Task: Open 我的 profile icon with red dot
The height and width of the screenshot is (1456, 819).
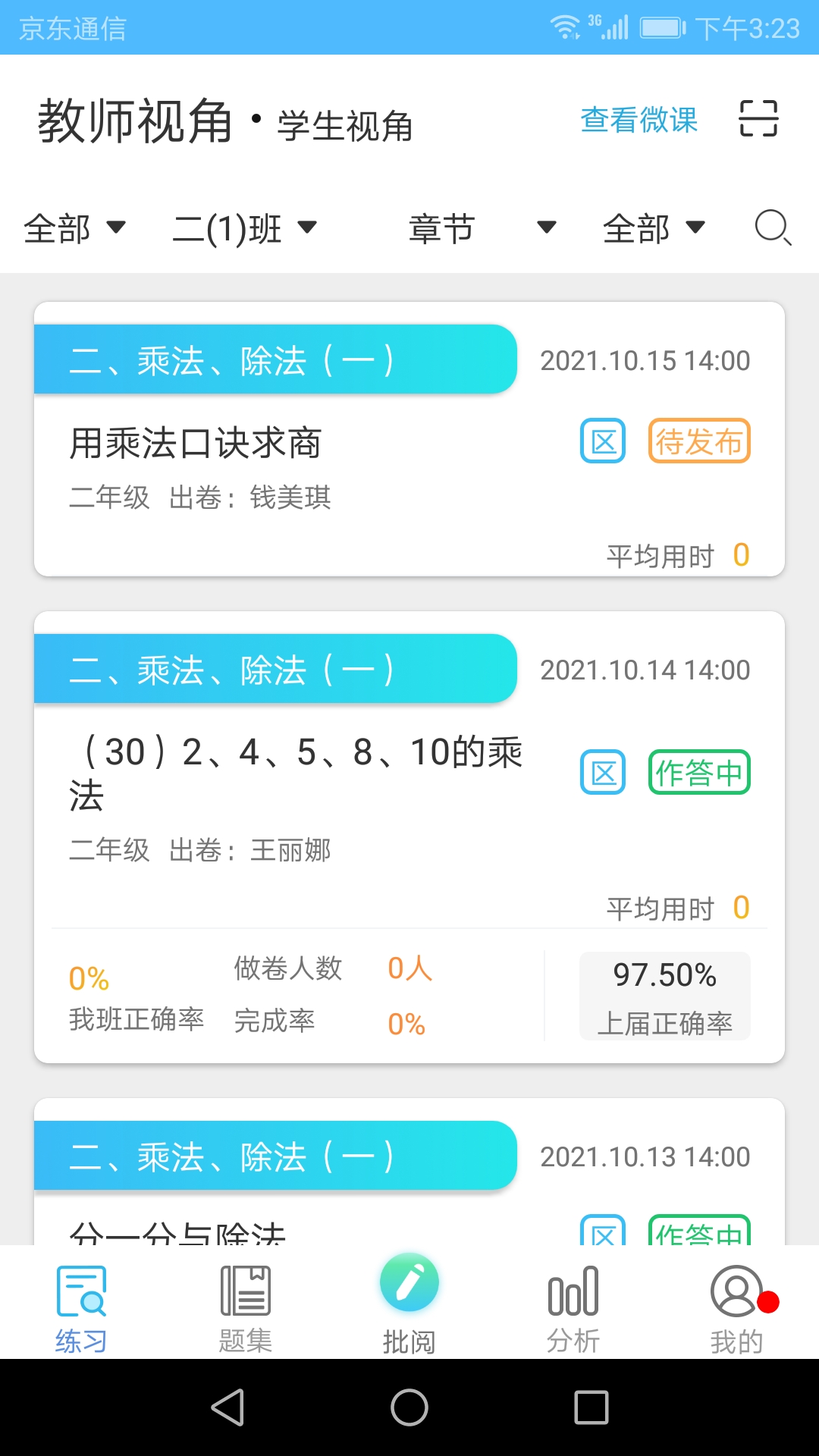Action: [736, 1291]
